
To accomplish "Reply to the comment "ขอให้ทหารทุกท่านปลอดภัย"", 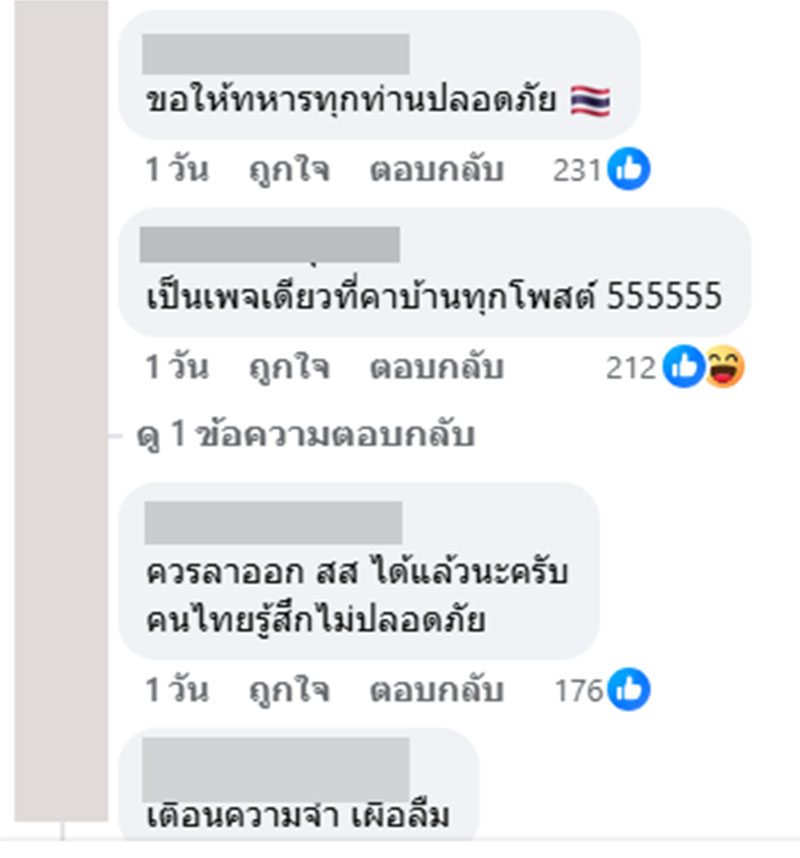I will (436, 171).
